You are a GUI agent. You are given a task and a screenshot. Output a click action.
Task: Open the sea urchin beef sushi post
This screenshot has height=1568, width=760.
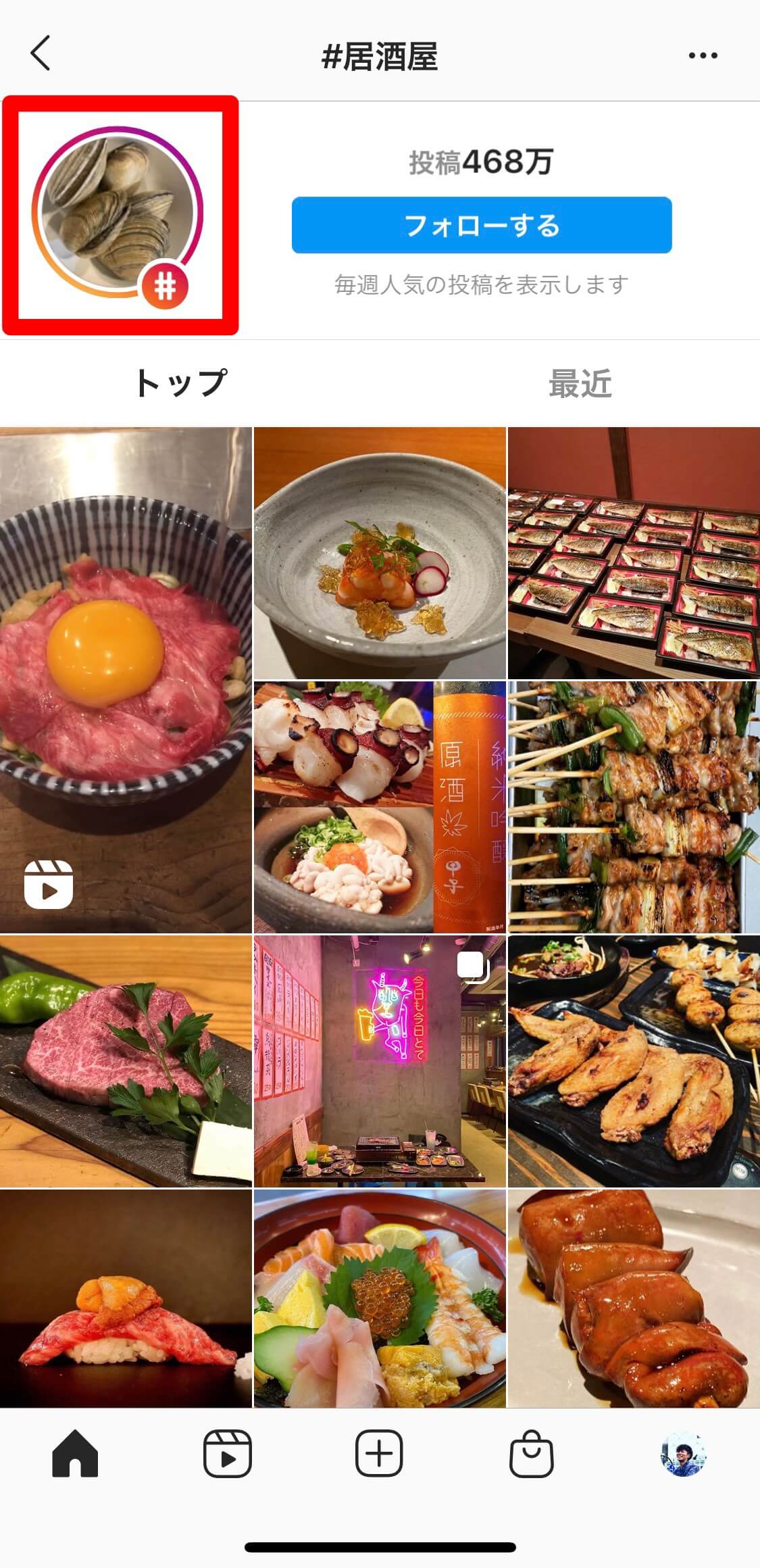pos(126,1298)
